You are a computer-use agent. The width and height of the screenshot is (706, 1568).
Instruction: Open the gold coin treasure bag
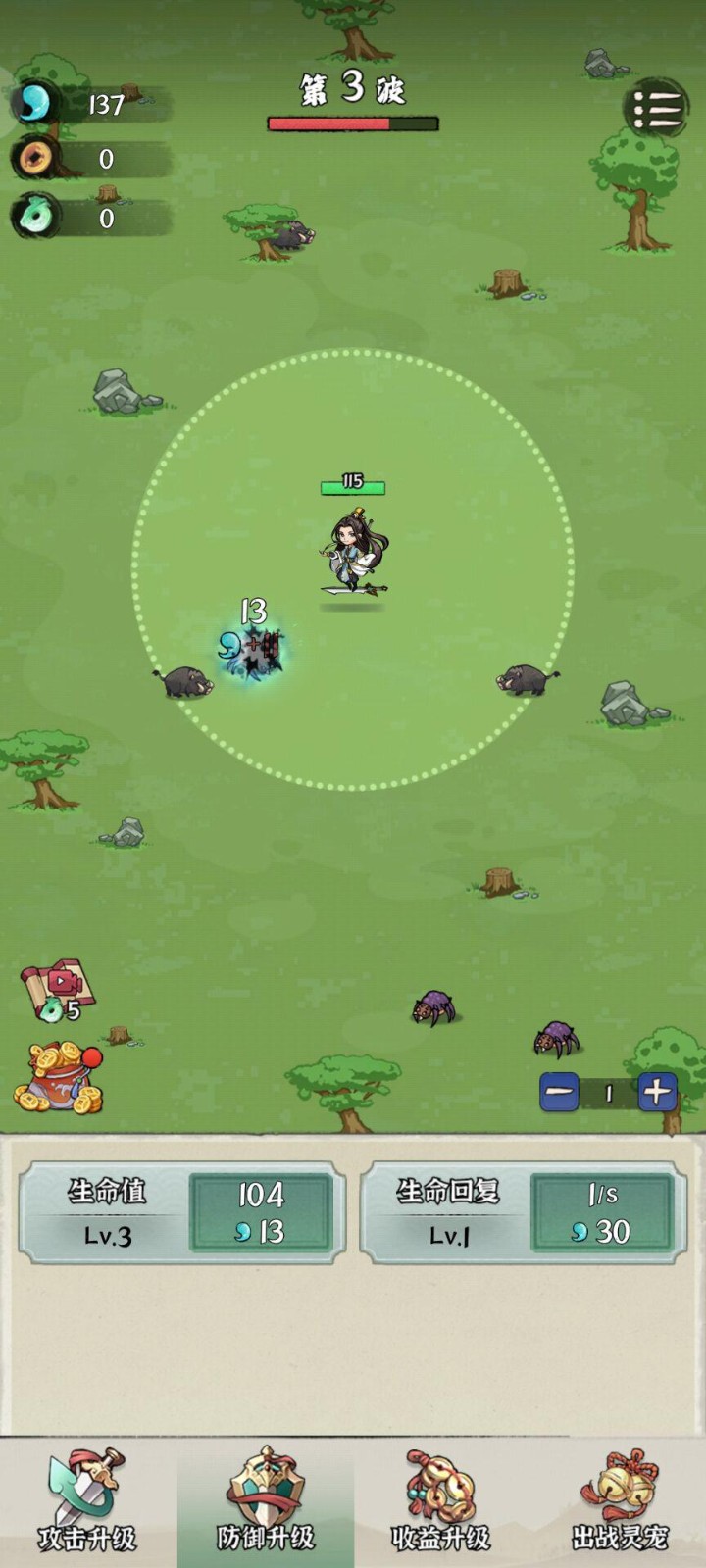pyautogui.click(x=59, y=1078)
